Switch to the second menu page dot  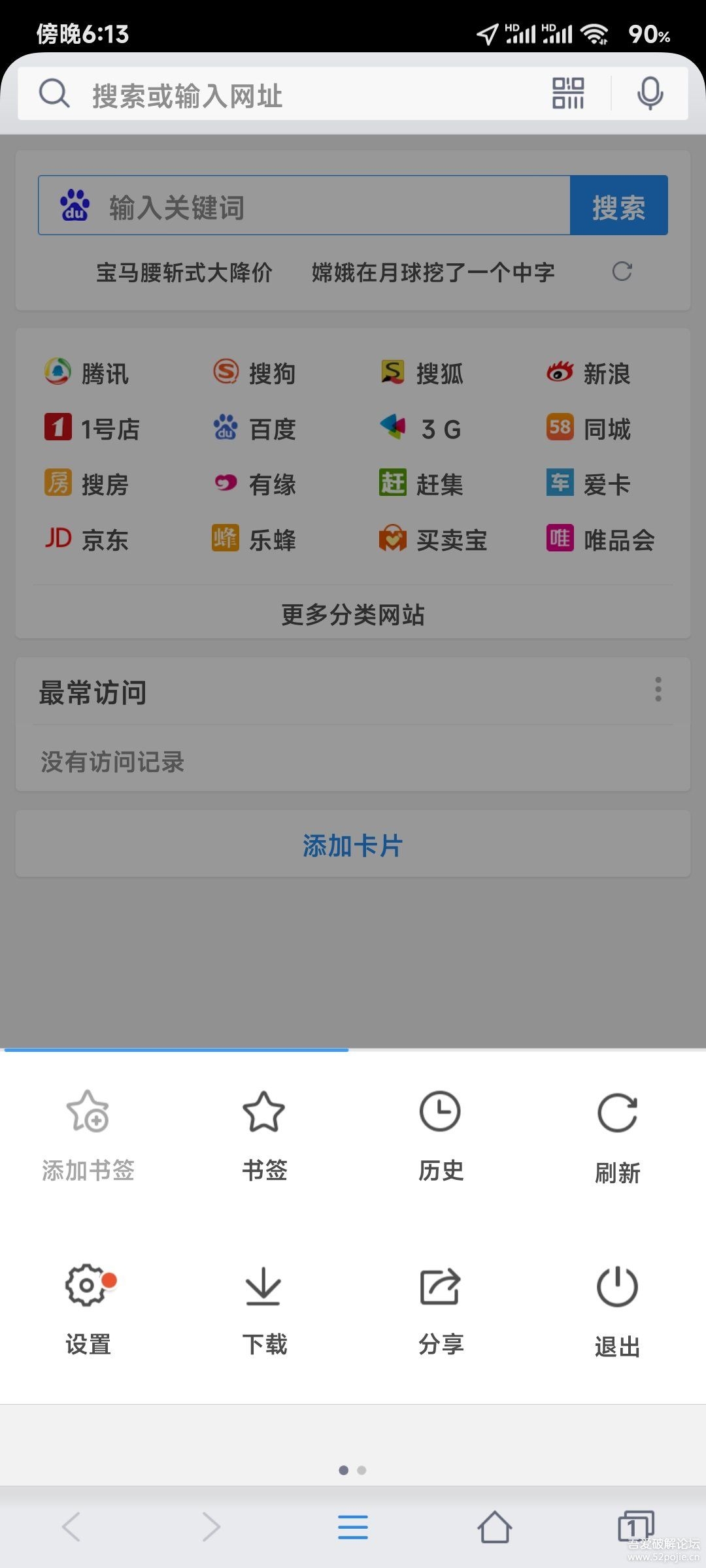pyautogui.click(x=362, y=1470)
